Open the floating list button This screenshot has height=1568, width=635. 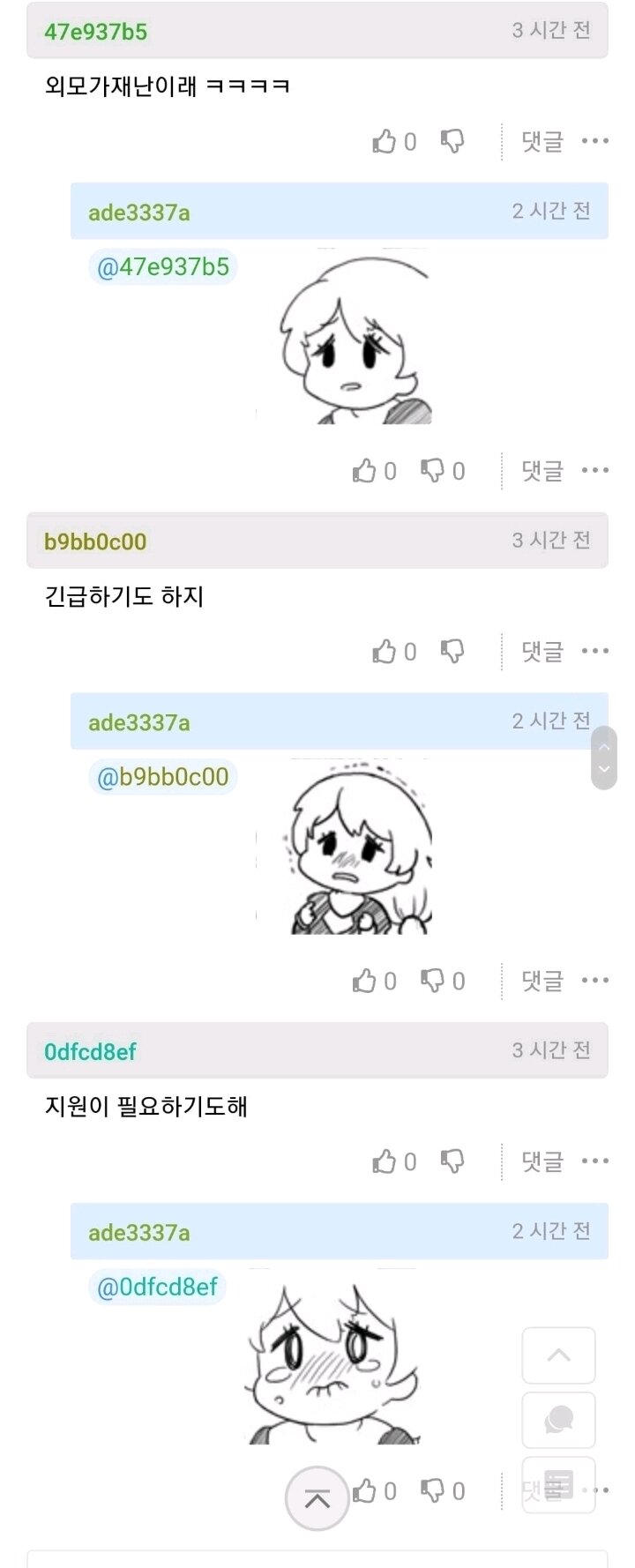pyautogui.click(x=559, y=1484)
